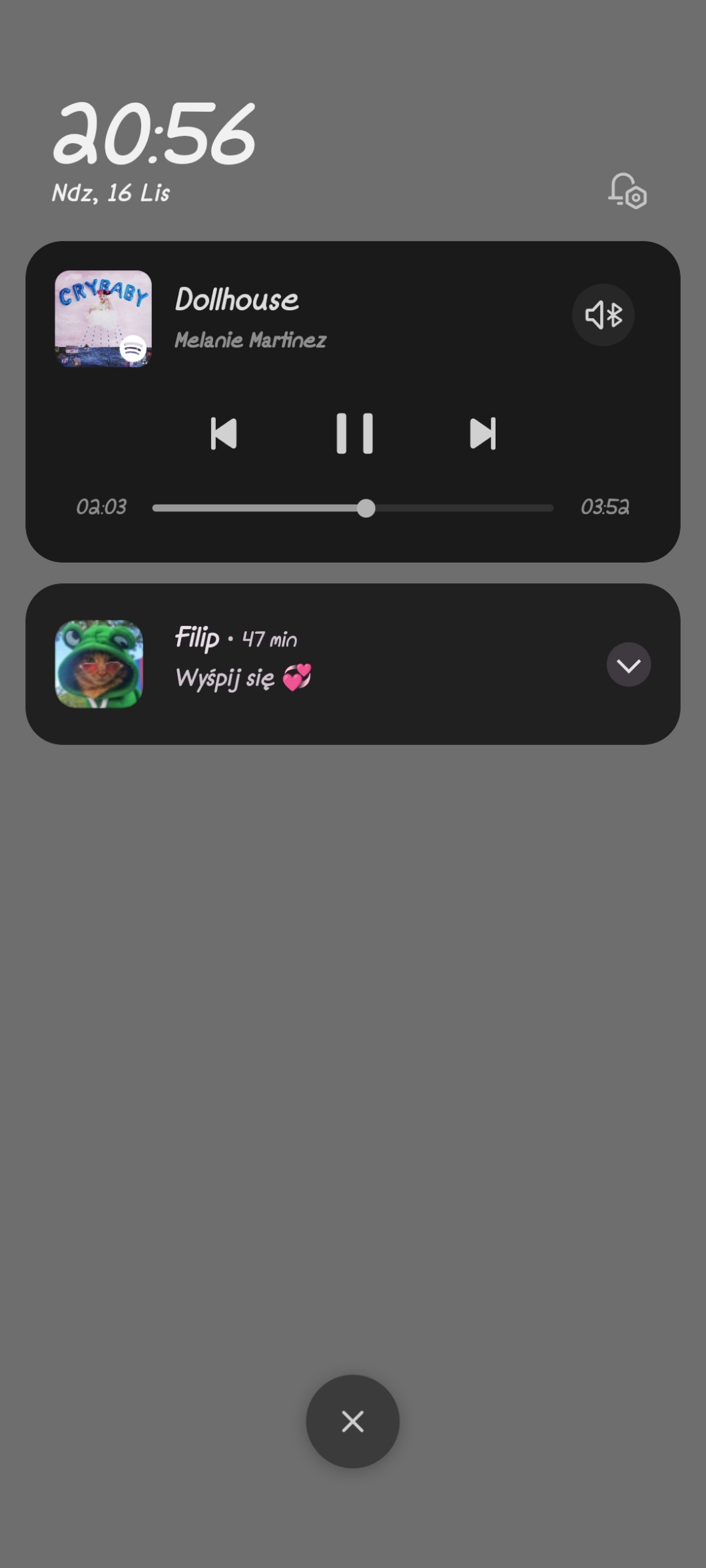Expand Filip's message notification
Screen dimensions: 706x1568
pos(628,664)
